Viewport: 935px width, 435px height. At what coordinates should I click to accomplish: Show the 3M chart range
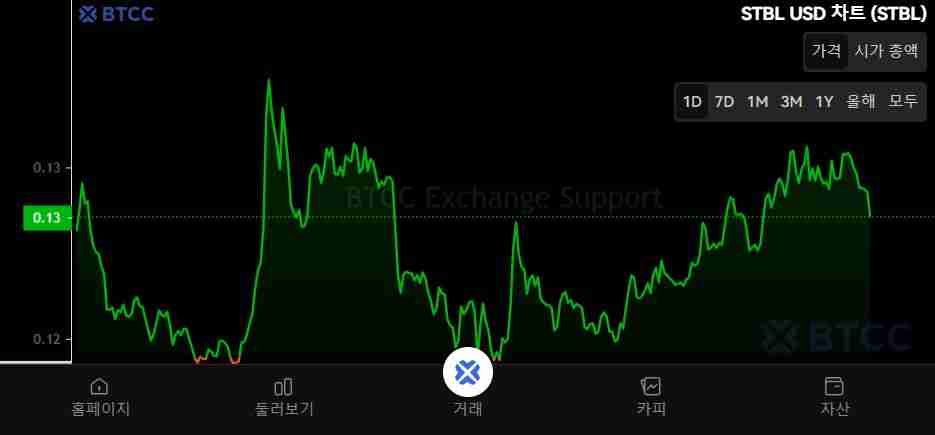tap(791, 101)
